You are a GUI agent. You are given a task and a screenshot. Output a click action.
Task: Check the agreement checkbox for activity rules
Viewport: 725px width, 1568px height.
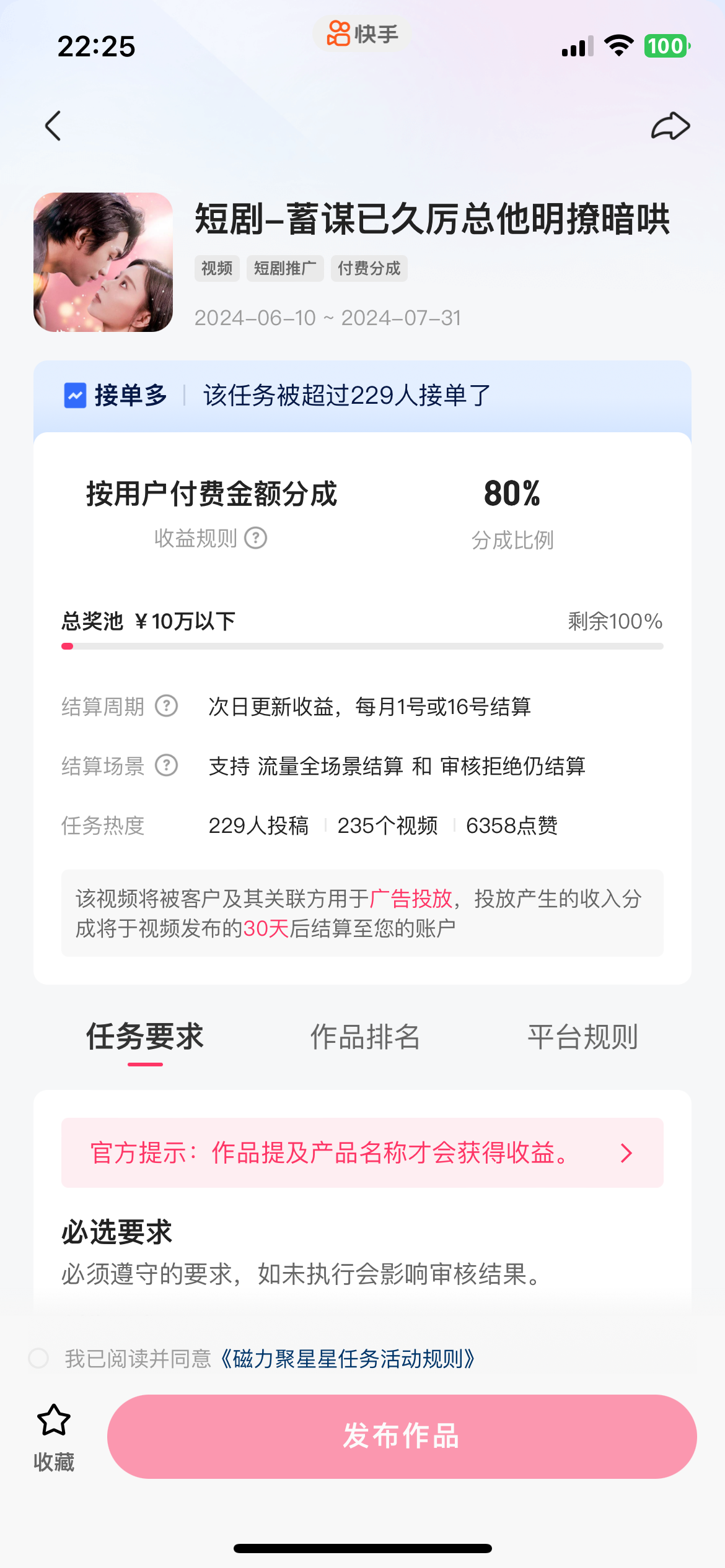coord(39,1359)
